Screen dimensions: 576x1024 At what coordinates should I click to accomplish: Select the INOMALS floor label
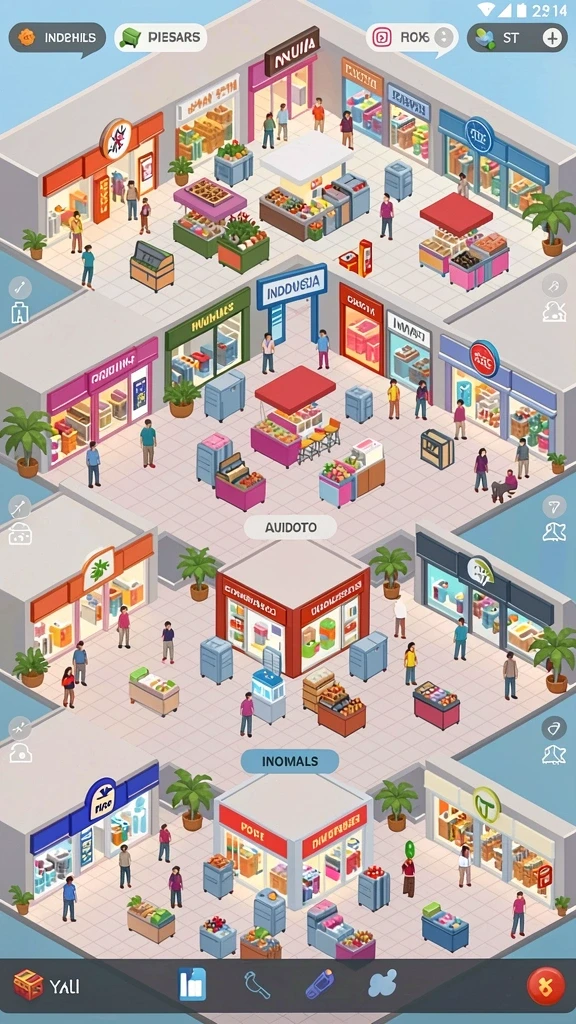[290, 761]
